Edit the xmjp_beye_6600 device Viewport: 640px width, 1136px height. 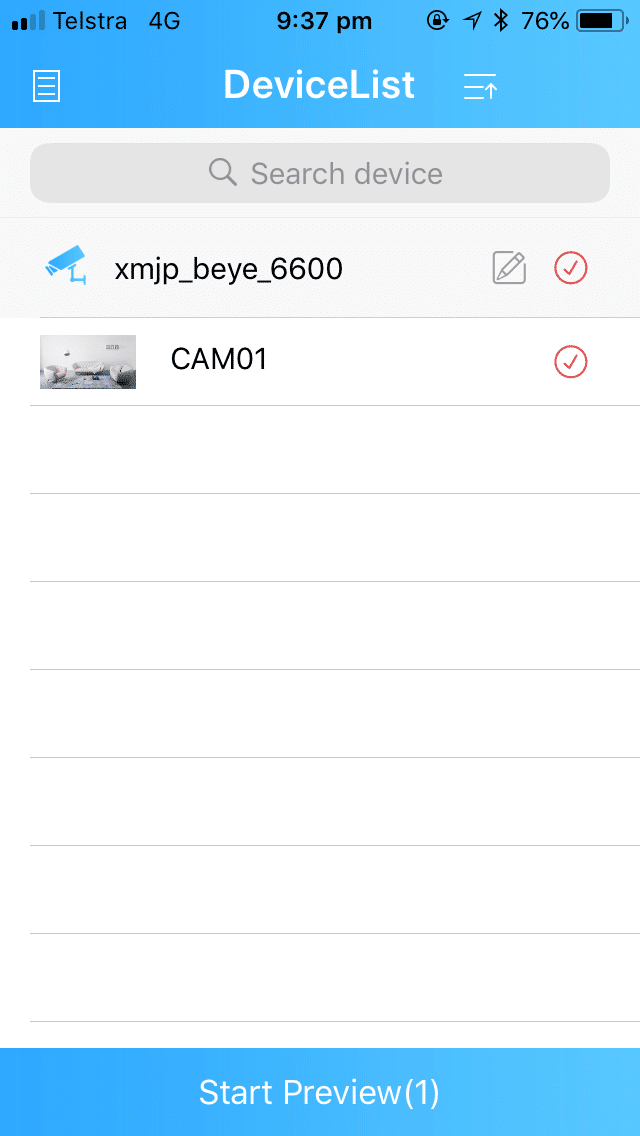509,268
